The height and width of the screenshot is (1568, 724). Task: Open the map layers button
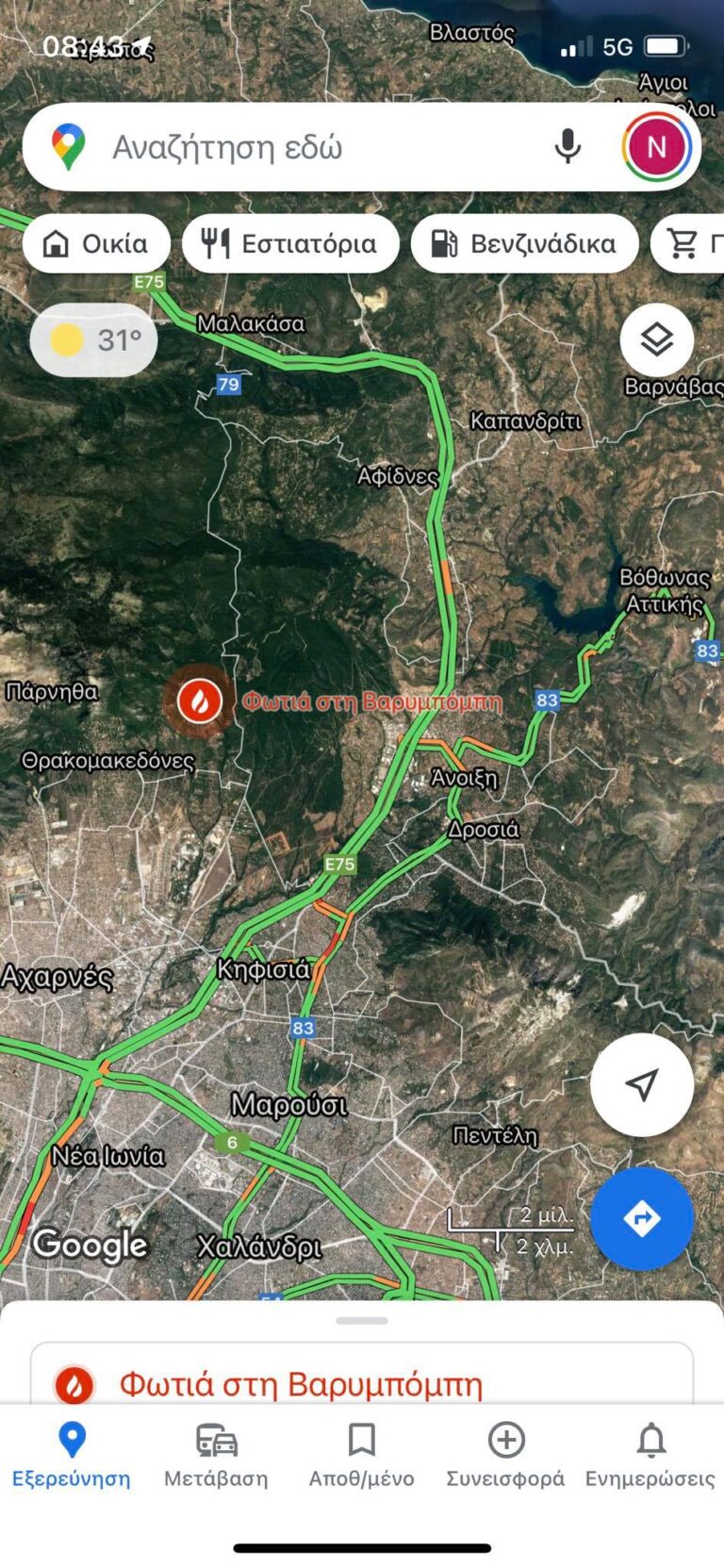pos(656,340)
